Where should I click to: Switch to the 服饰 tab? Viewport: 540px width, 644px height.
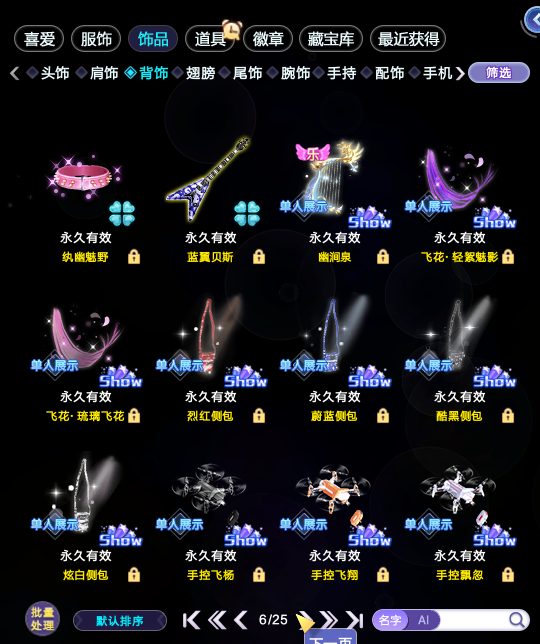click(x=96, y=39)
